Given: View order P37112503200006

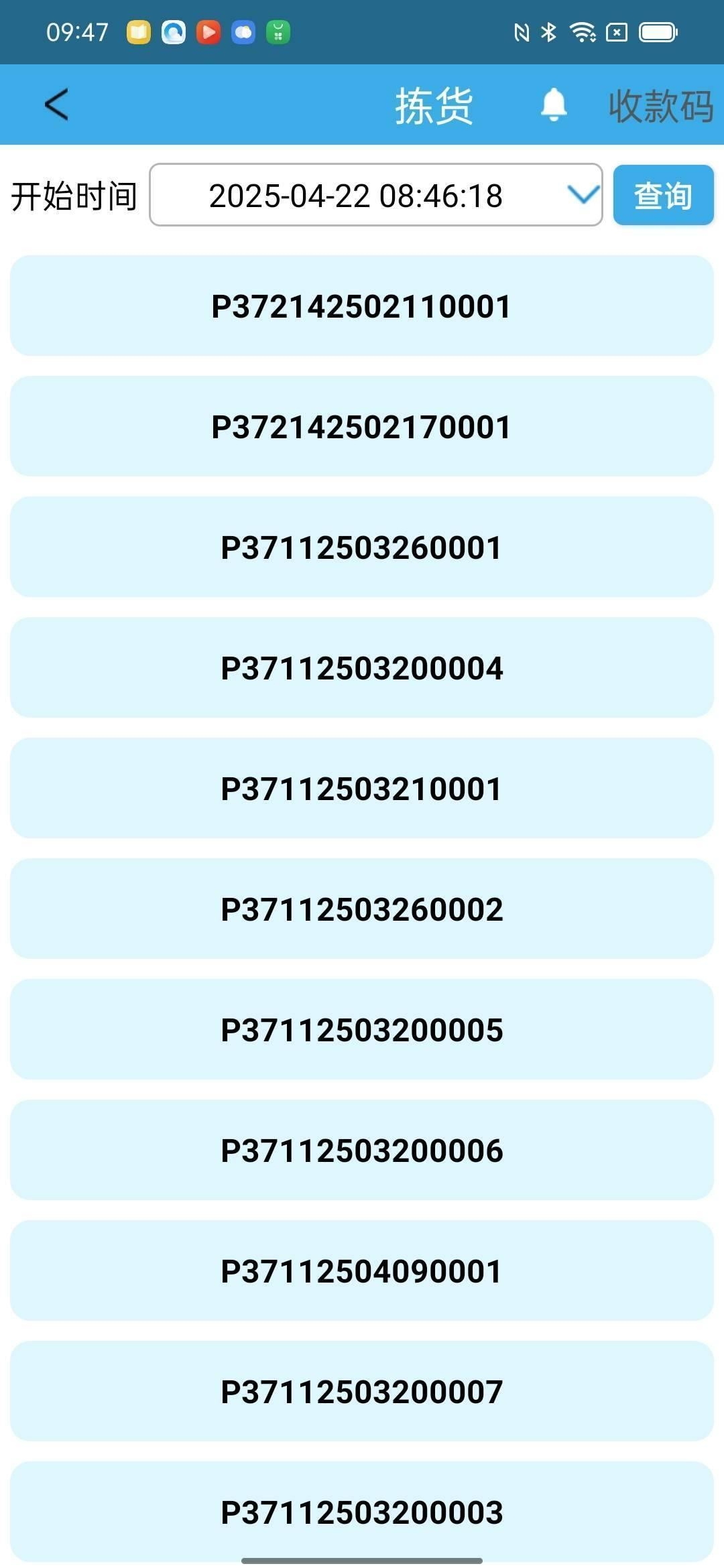Looking at the screenshot, I should pyautogui.click(x=362, y=1150).
